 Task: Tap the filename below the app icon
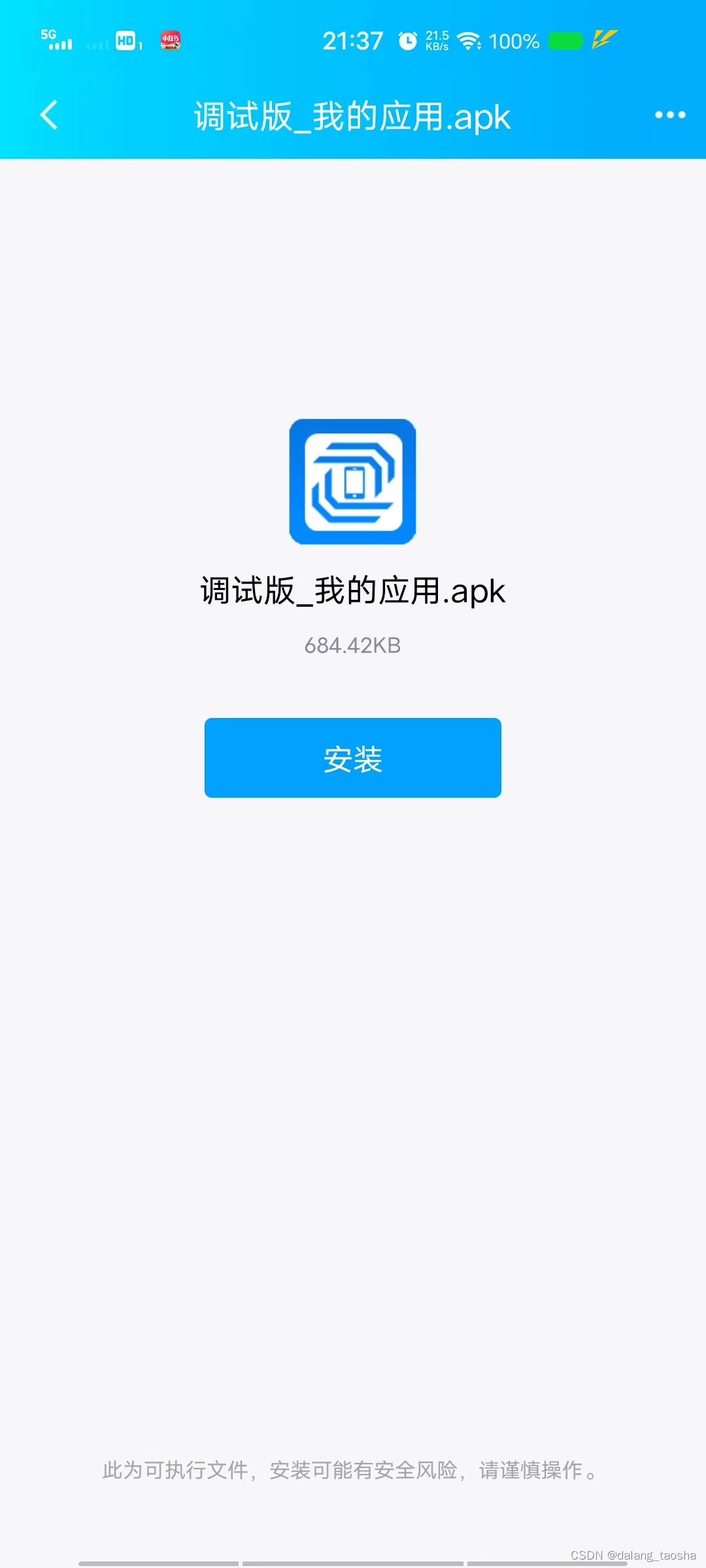tap(352, 591)
